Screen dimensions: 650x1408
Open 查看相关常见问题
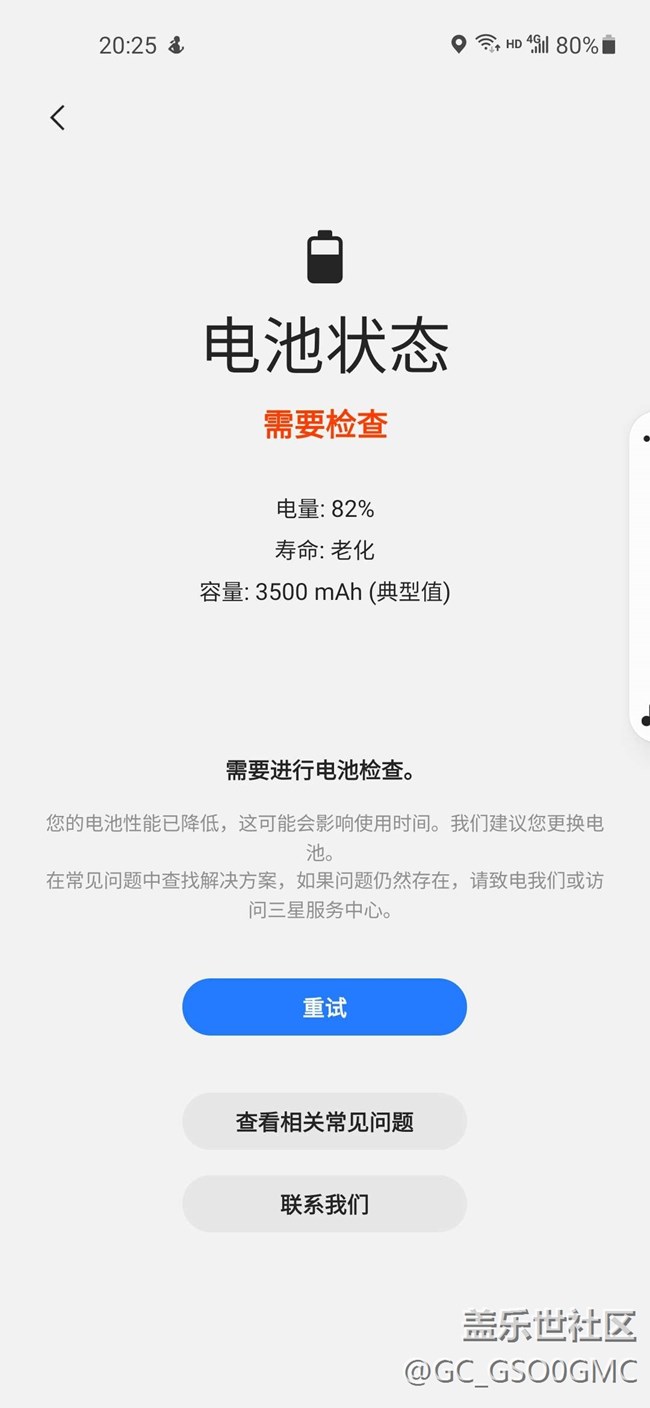pyautogui.click(x=324, y=1122)
